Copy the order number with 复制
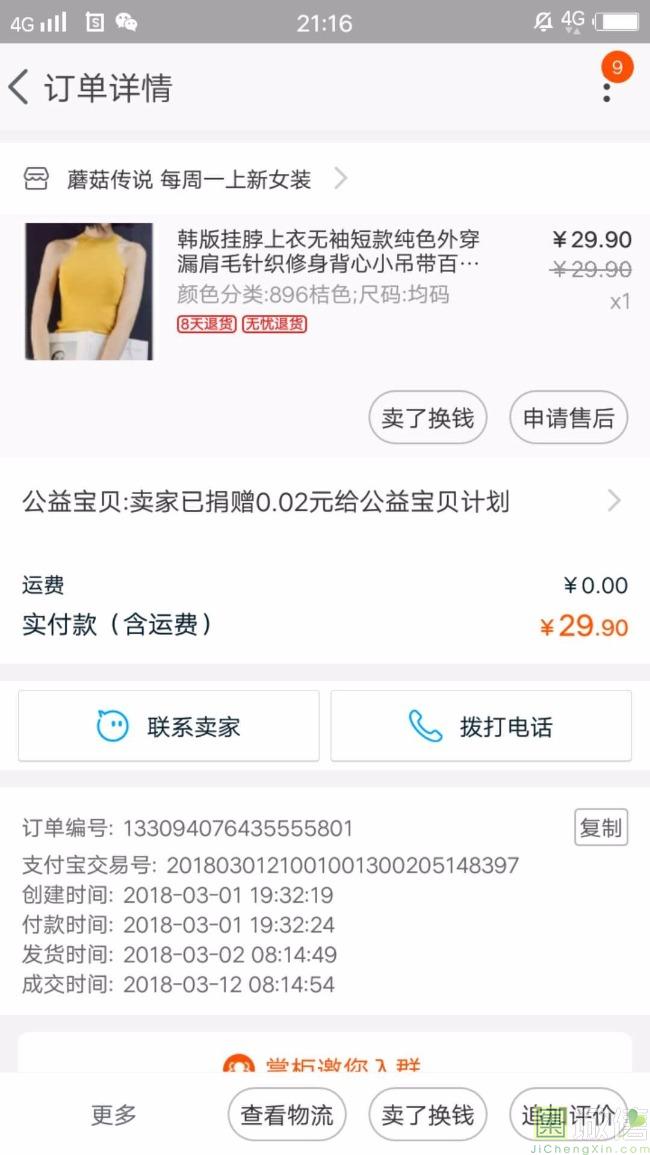 (601, 828)
